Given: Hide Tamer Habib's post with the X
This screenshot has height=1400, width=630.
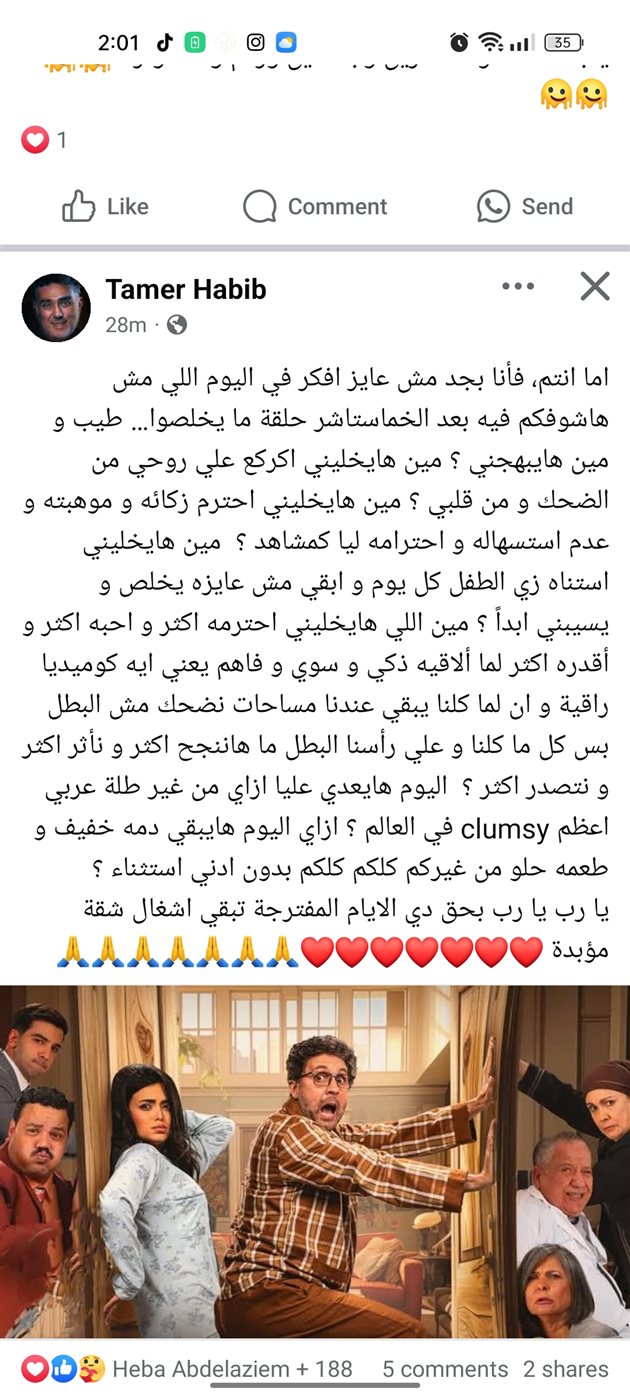Looking at the screenshot, I should [x=595, y=288].
